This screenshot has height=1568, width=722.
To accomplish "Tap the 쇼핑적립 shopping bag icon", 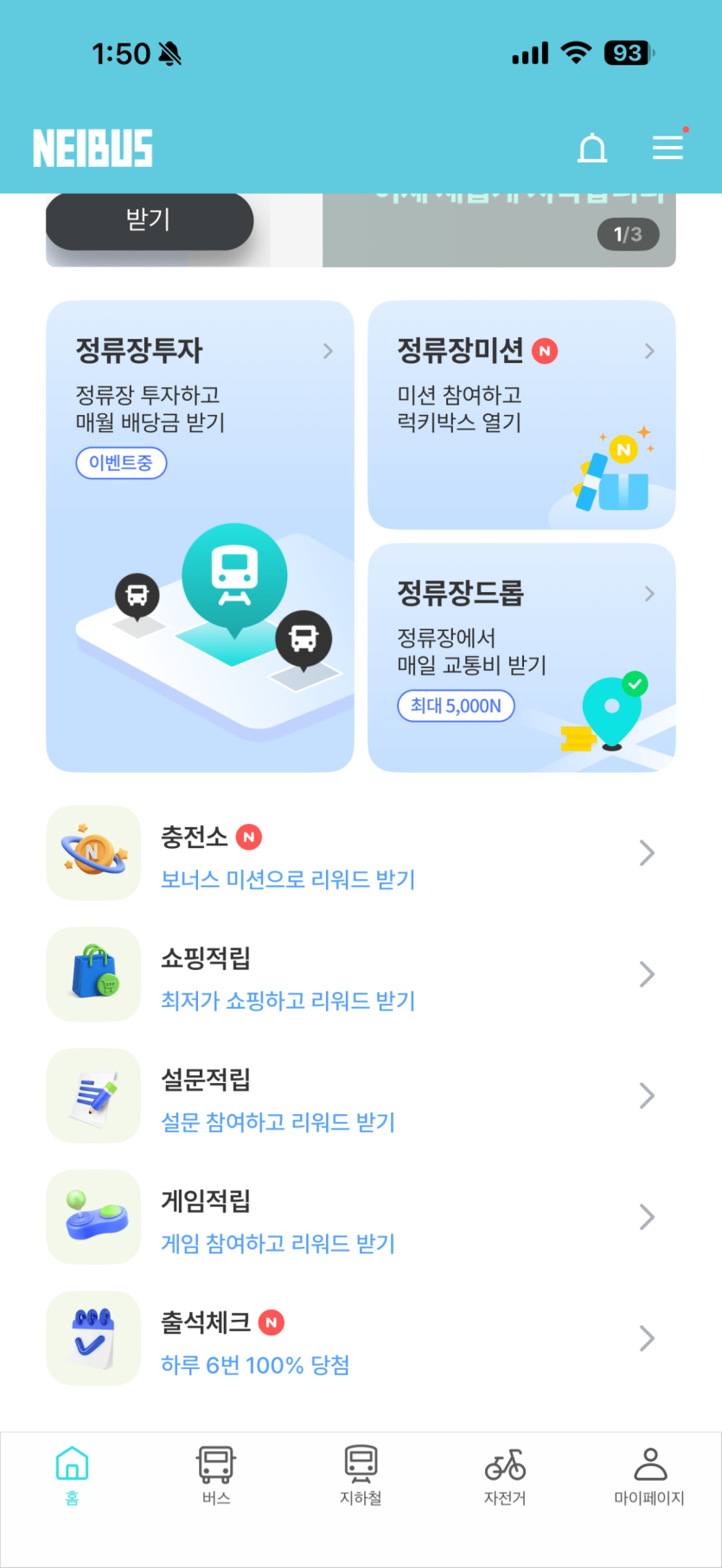I will [93, 974].
